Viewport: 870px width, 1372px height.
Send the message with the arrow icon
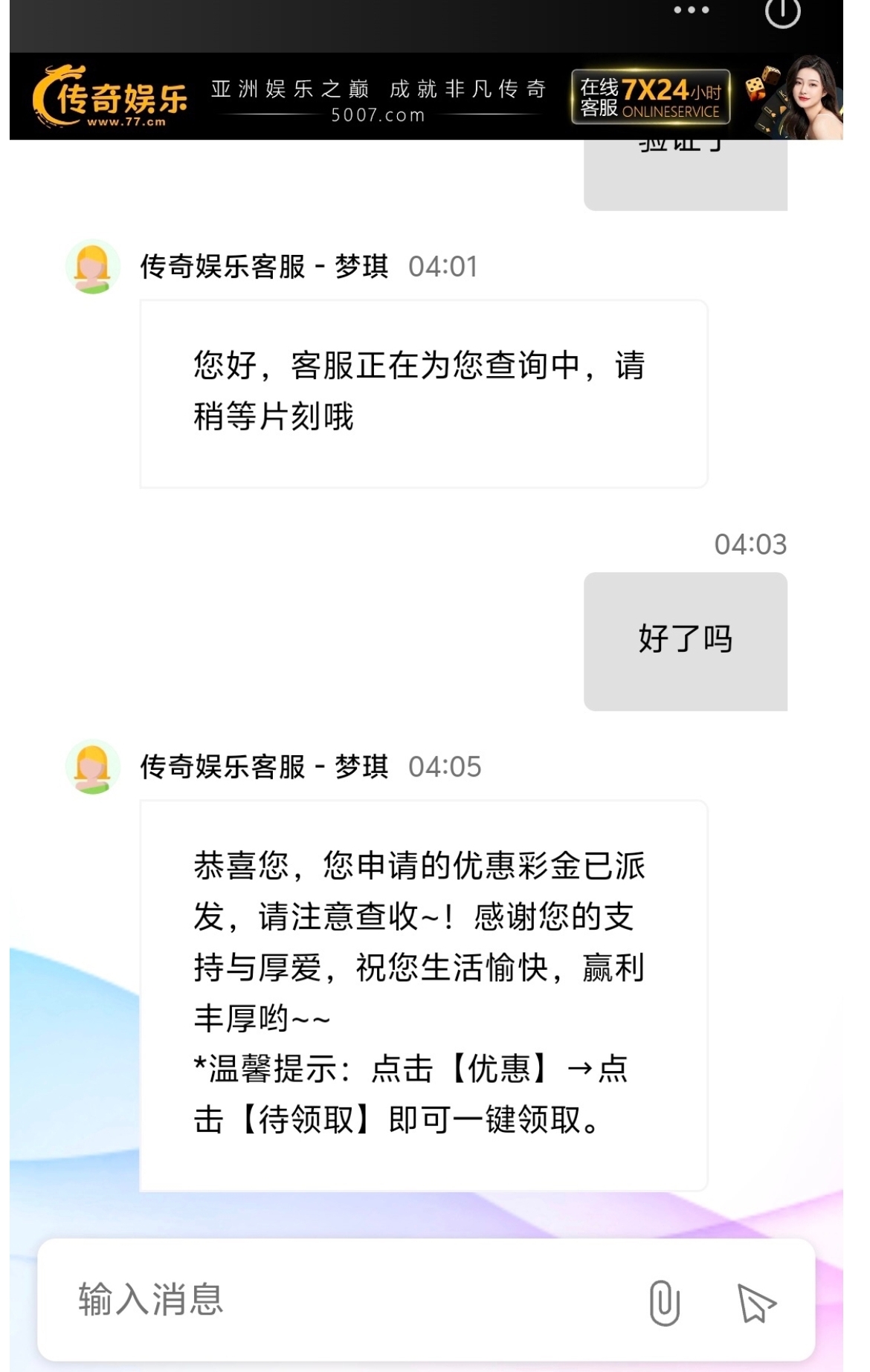point(756,1303)
